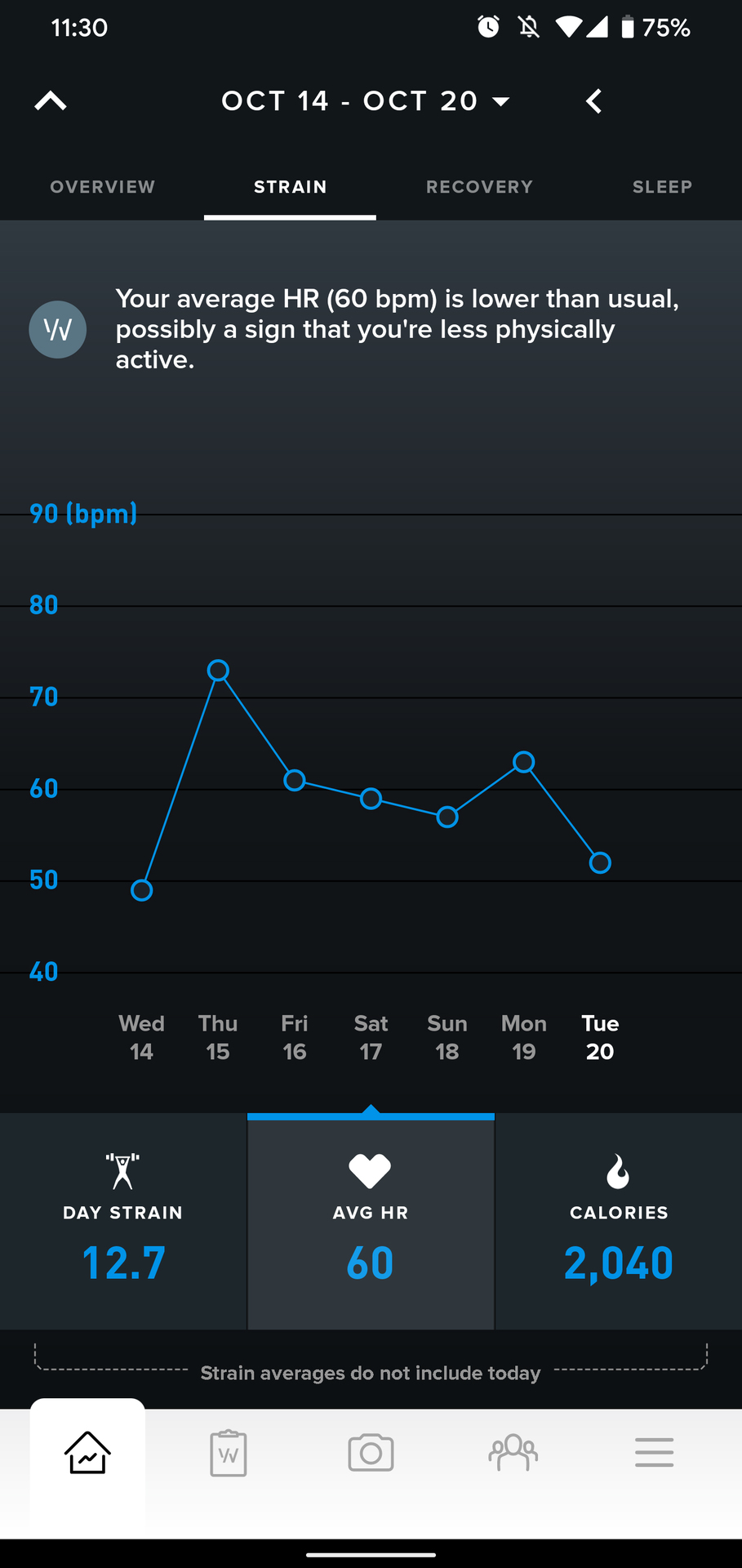Open the community people tab

[x=513, y=1453]
